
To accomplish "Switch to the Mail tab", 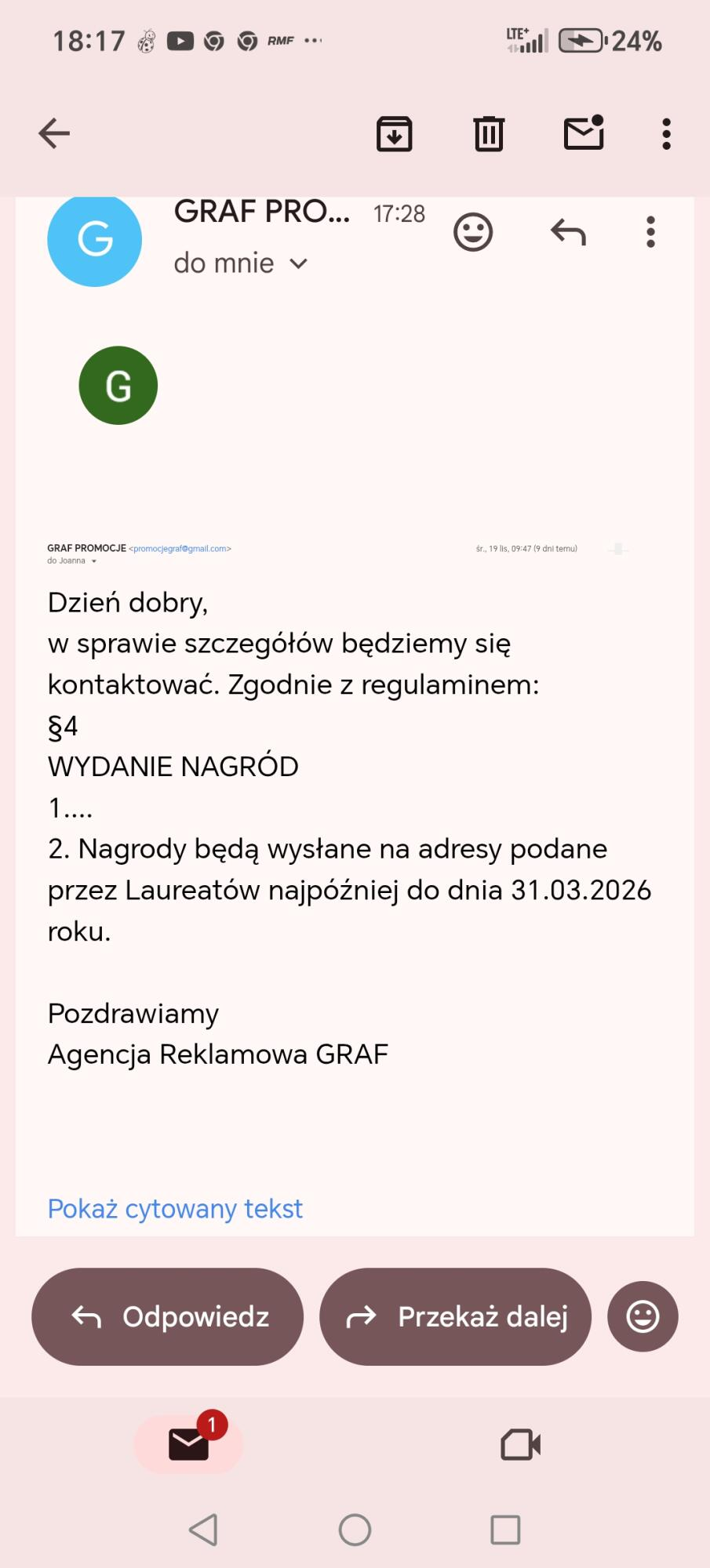I will tap(189, 1444).
